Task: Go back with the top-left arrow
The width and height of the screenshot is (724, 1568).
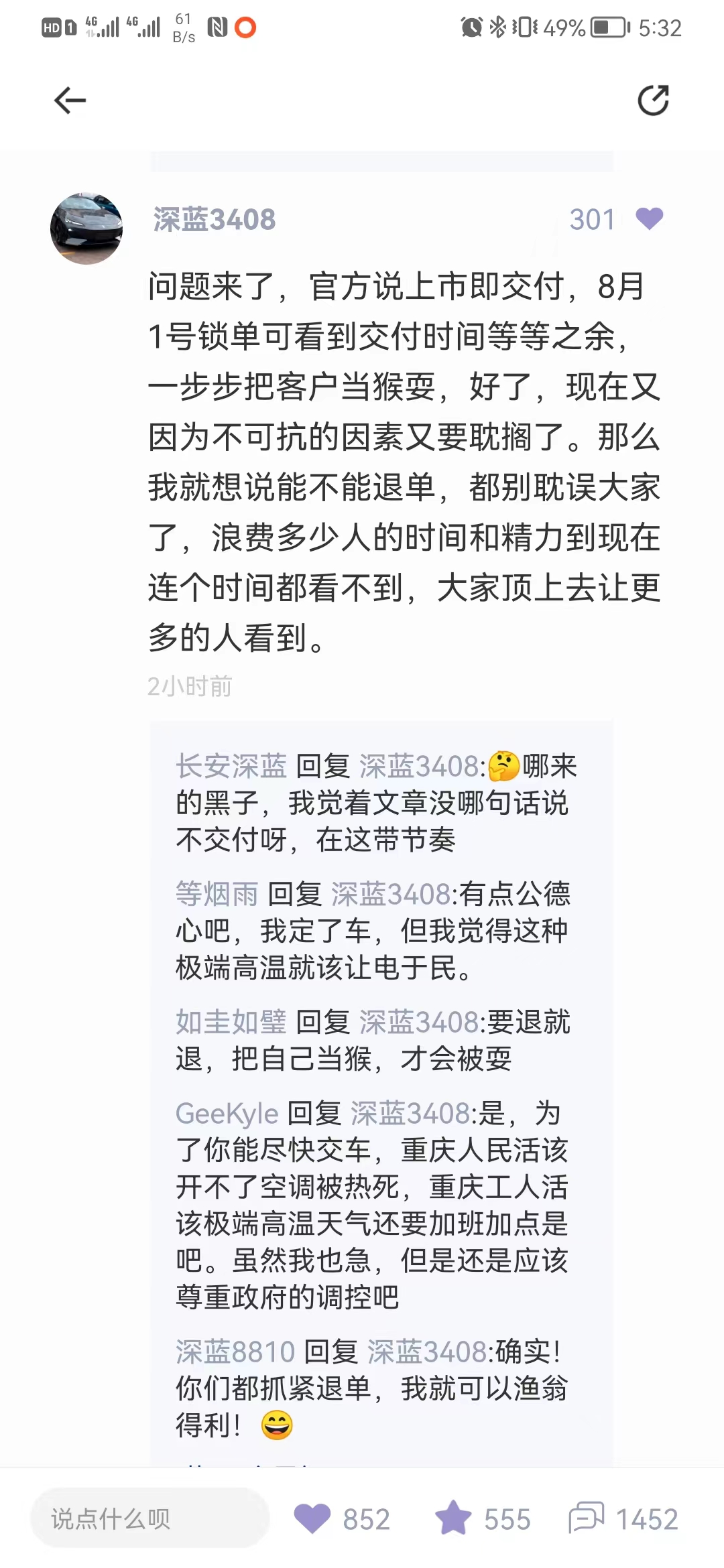Action: [x=70, y=101]
